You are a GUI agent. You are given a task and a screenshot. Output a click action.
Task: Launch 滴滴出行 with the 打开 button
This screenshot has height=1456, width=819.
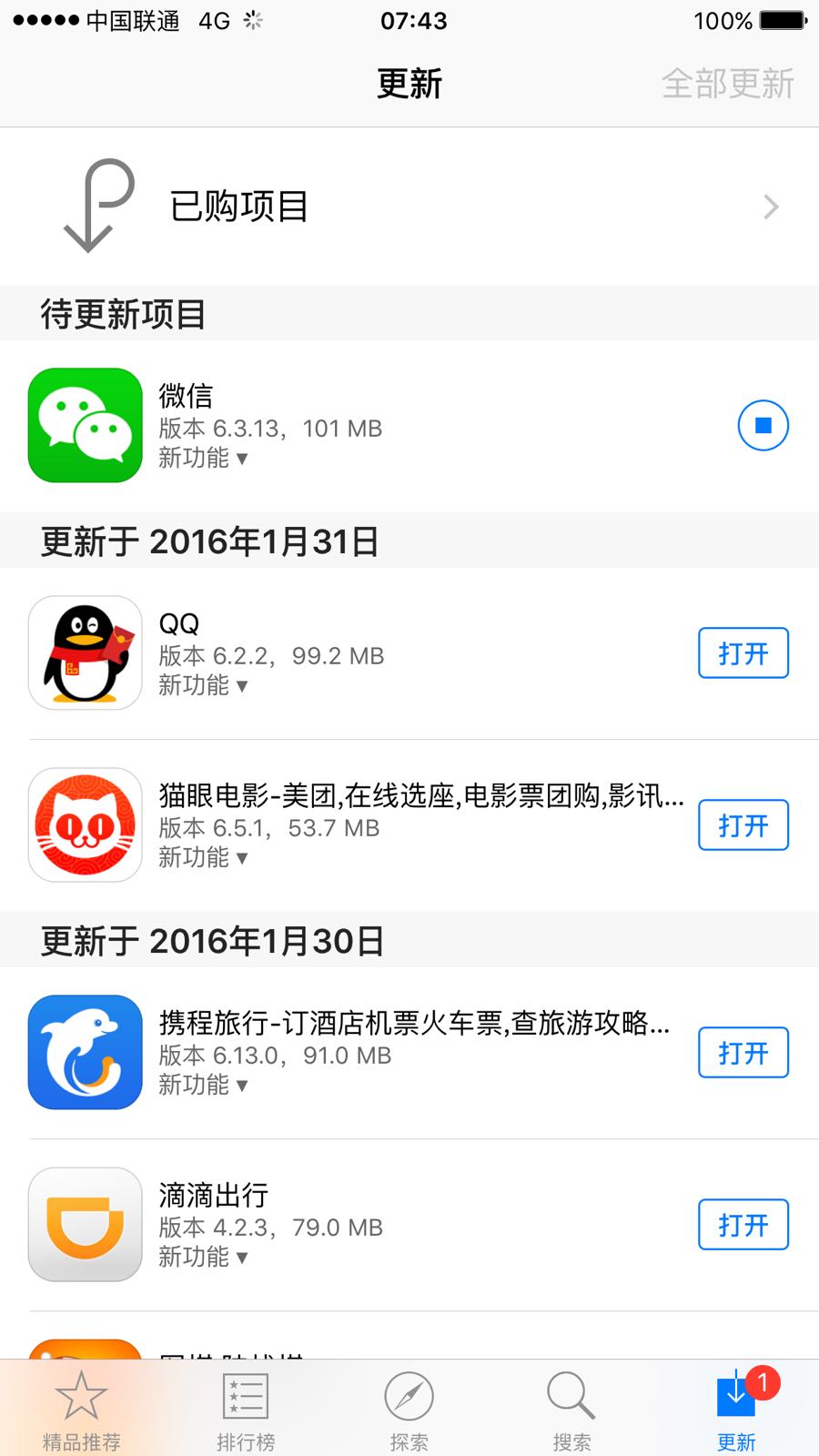tap(743, 1224)
